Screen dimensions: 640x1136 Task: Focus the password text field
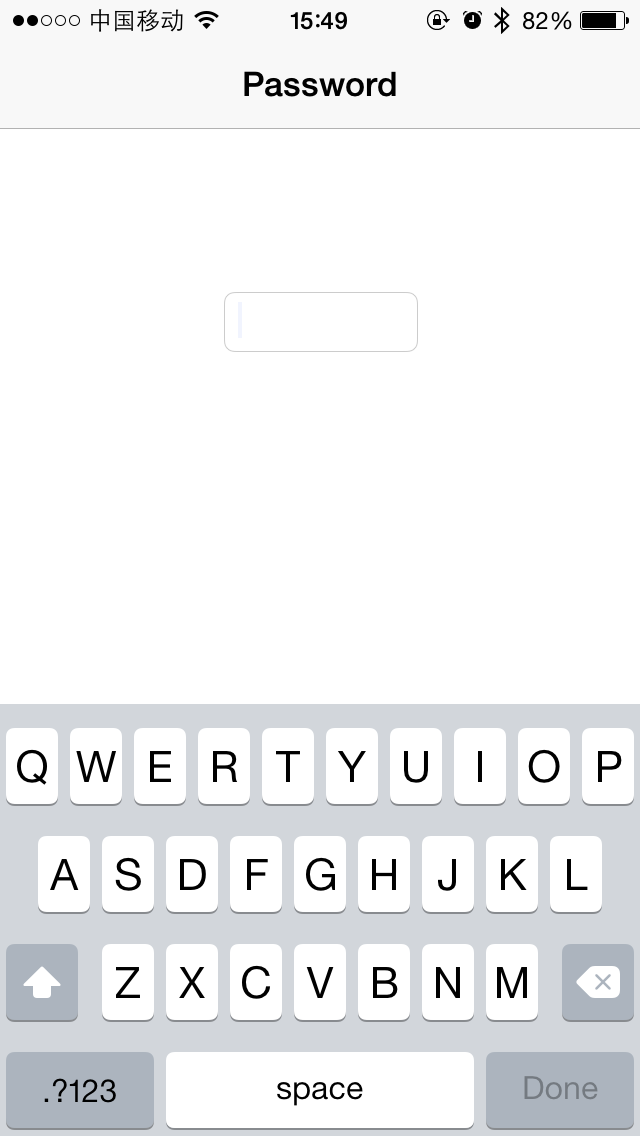click(320, 322)
